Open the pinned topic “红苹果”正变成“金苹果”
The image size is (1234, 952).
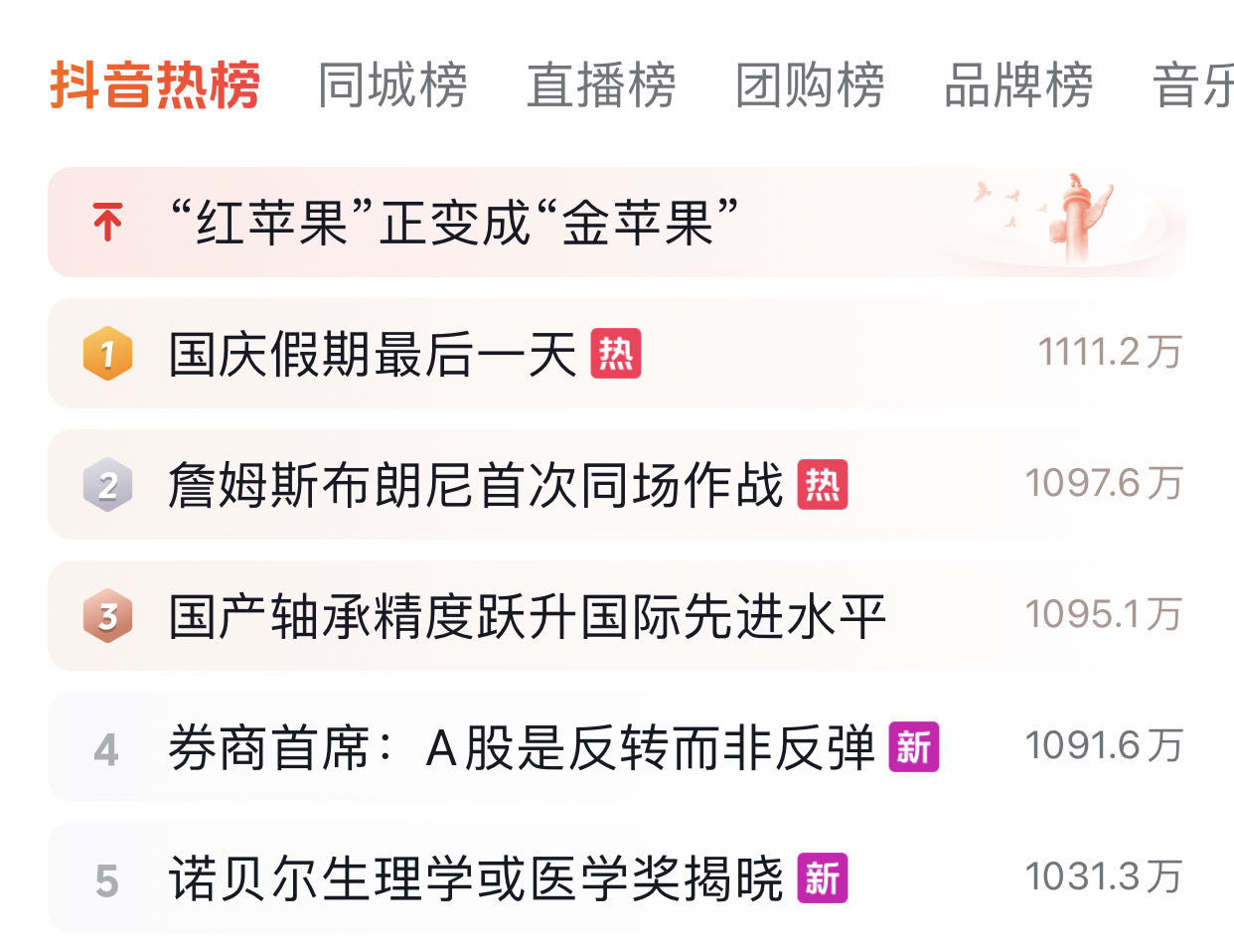(453, 222)
